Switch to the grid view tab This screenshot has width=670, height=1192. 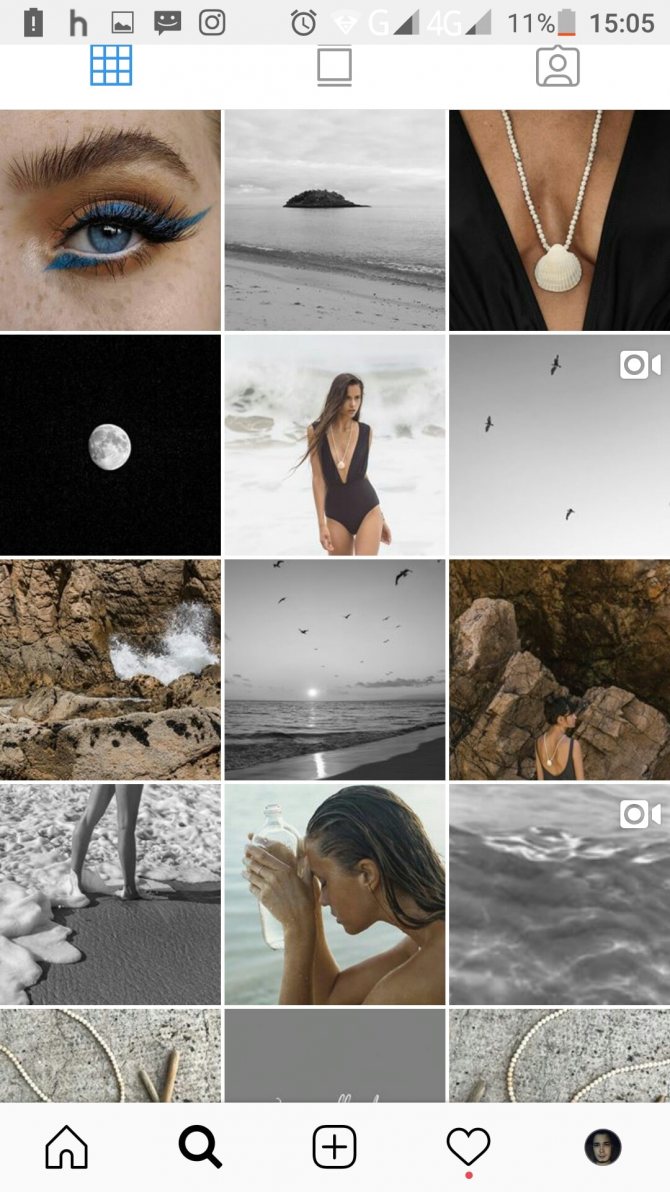[x=111, y=66]
